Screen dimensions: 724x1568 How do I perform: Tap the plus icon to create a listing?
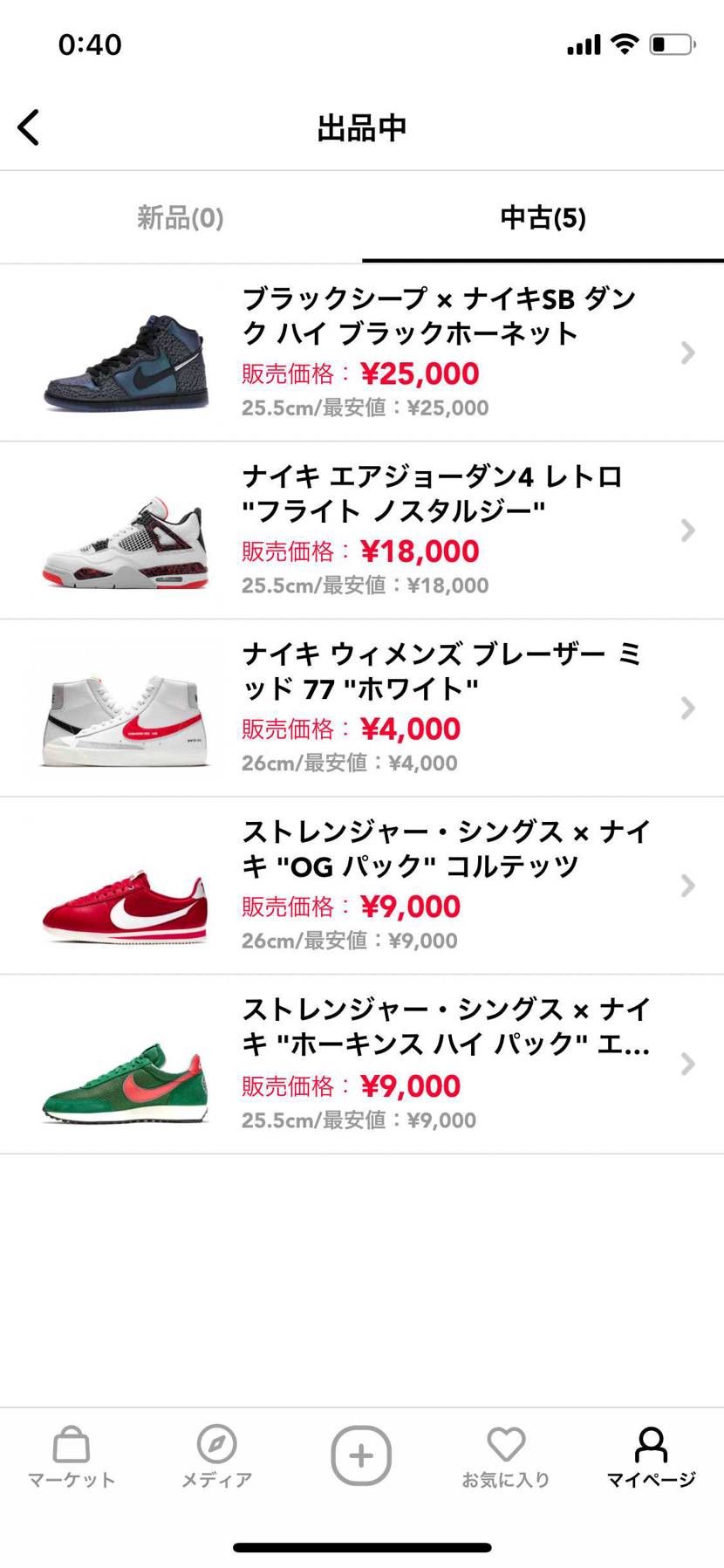(361, 1454)
